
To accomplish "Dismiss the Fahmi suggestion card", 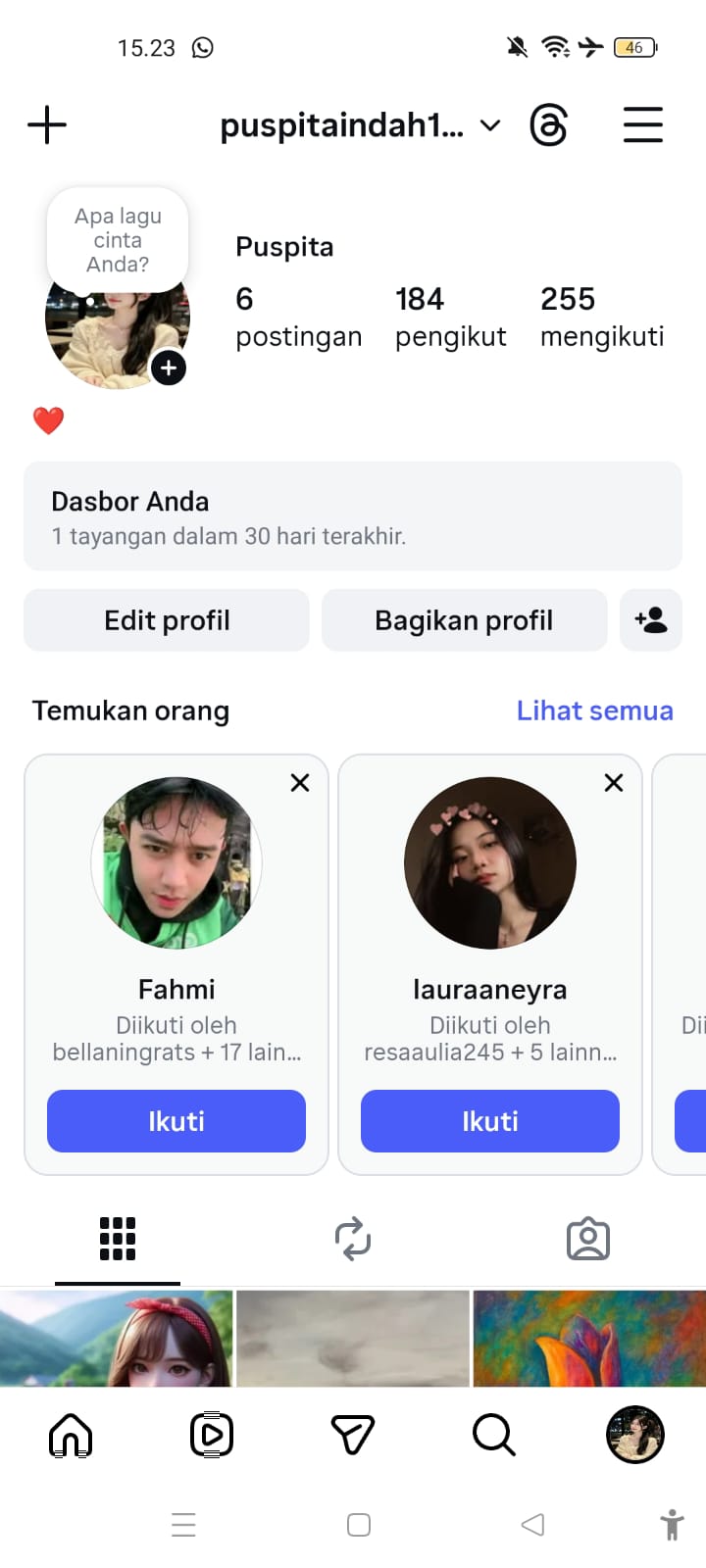I will (x=300, y=782).
